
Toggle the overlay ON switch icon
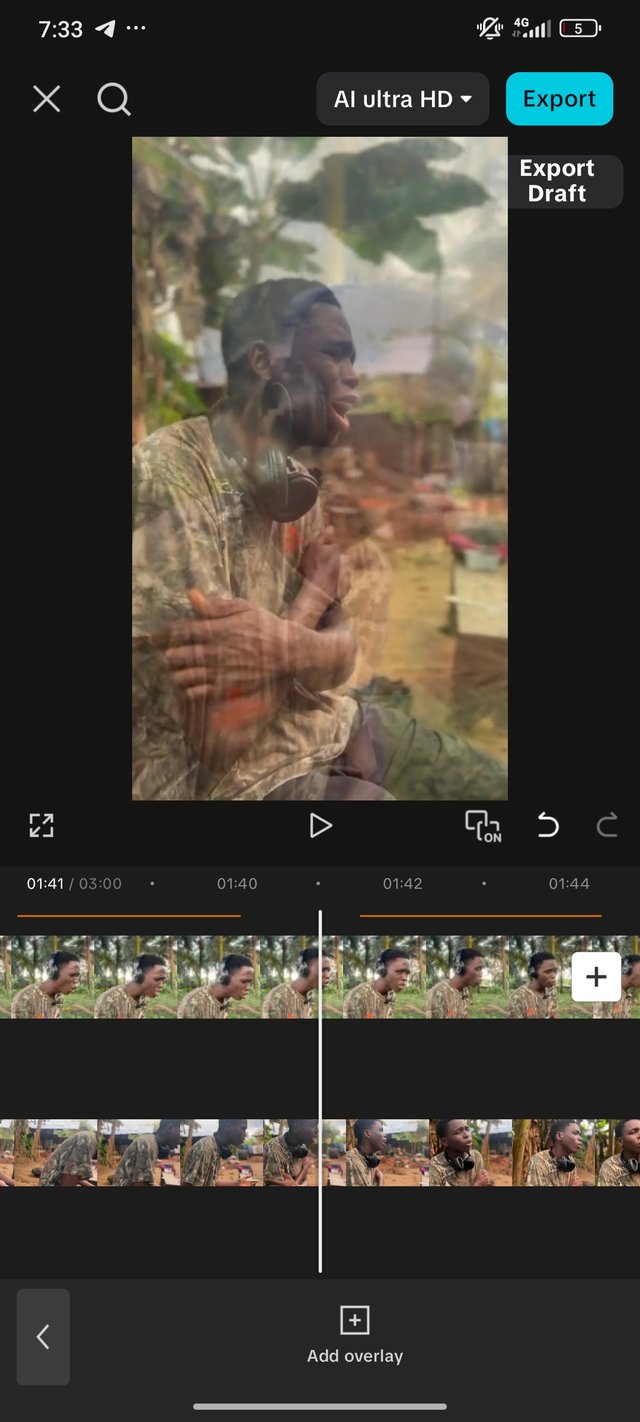(483, 826)
